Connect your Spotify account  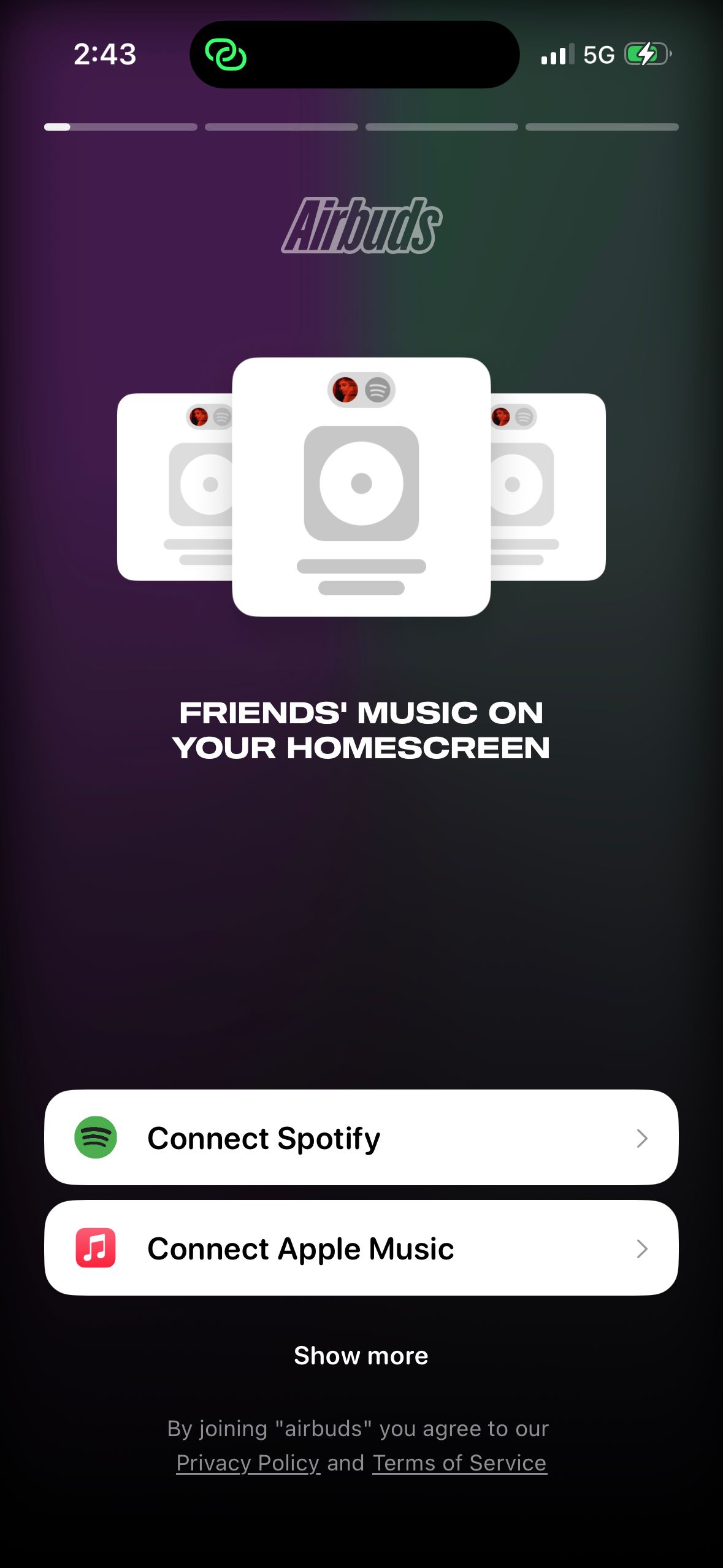361,1137
